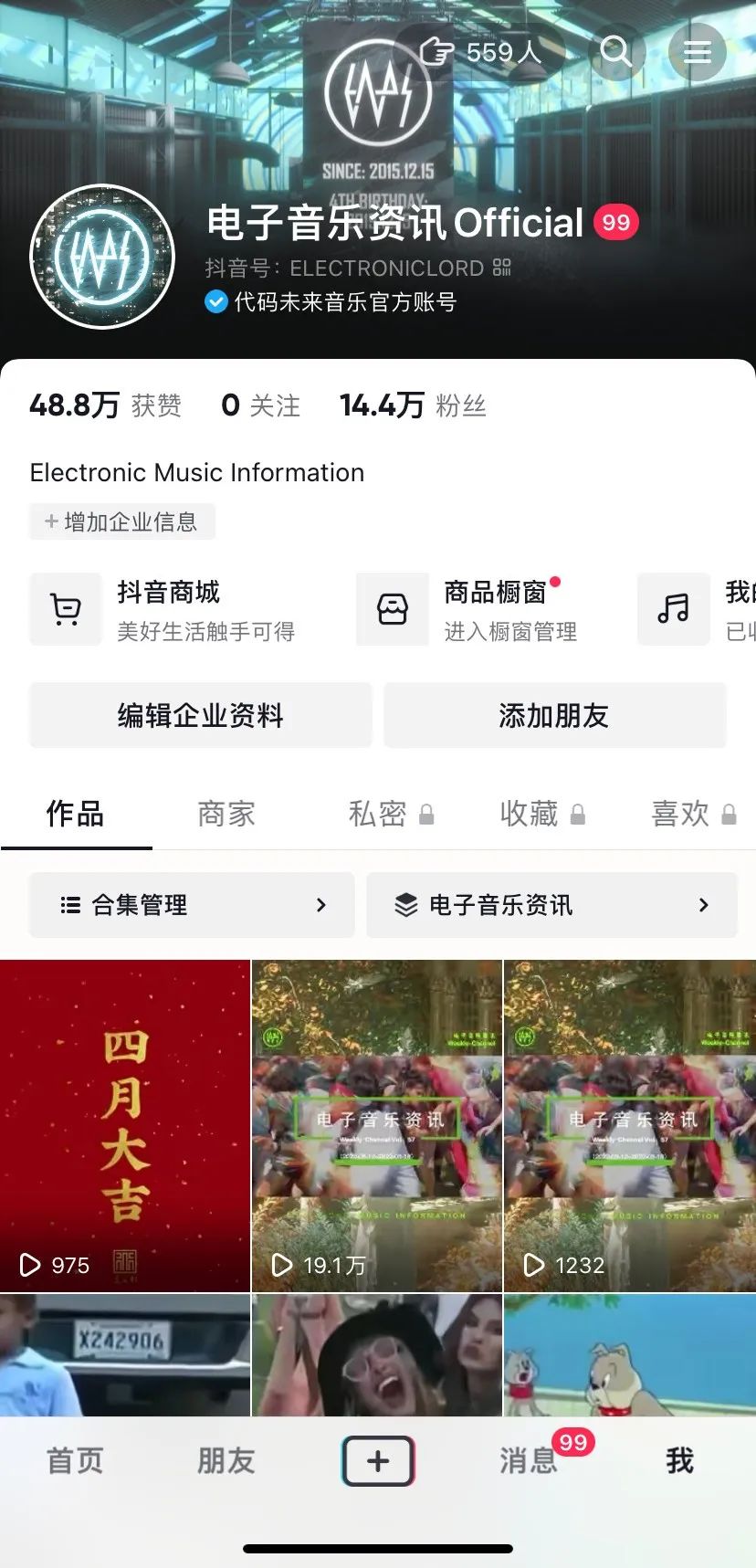Create a new post with plus button
Screen dimensions: 756x1568
[x=378, y=1460]
